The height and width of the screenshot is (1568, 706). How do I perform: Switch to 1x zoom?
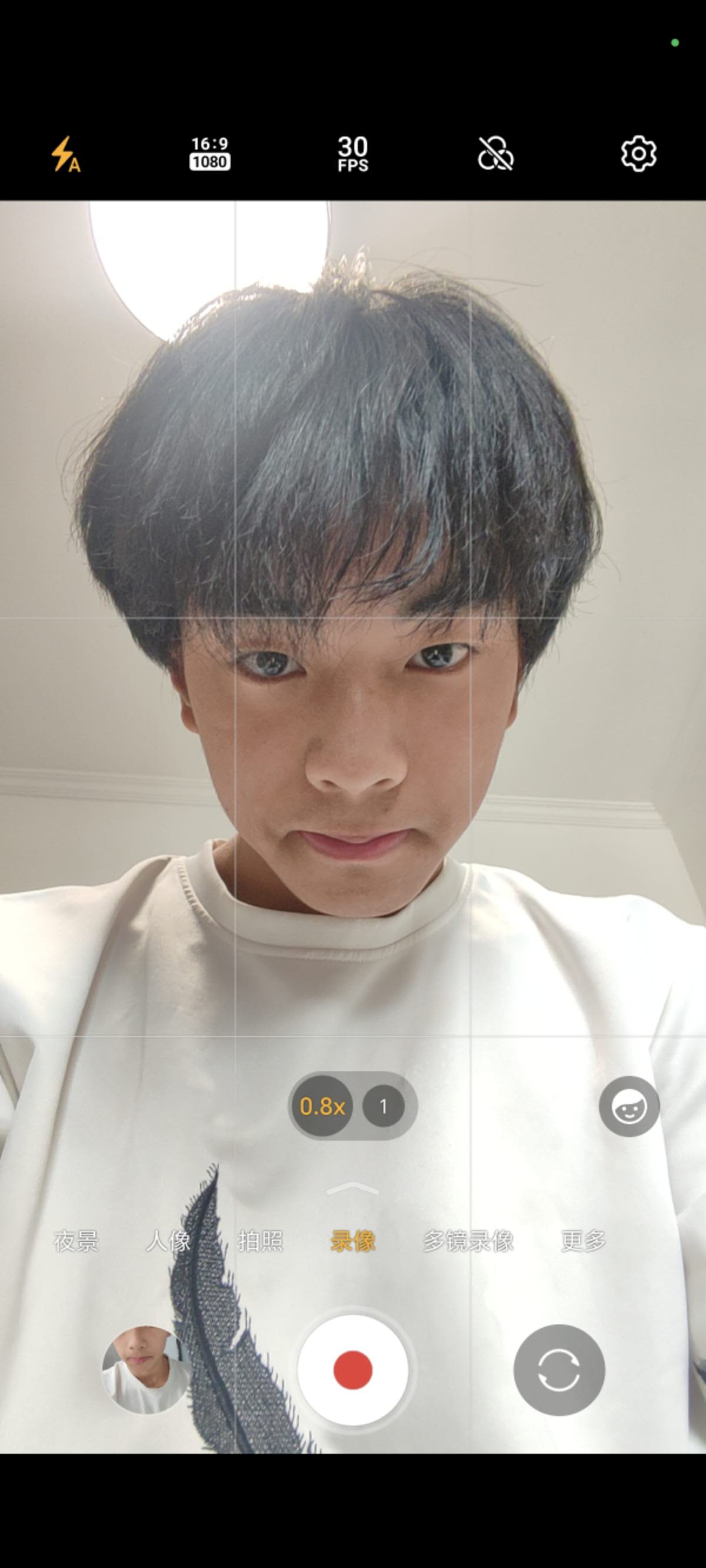pyautogui.click(x=384, y=1106)
